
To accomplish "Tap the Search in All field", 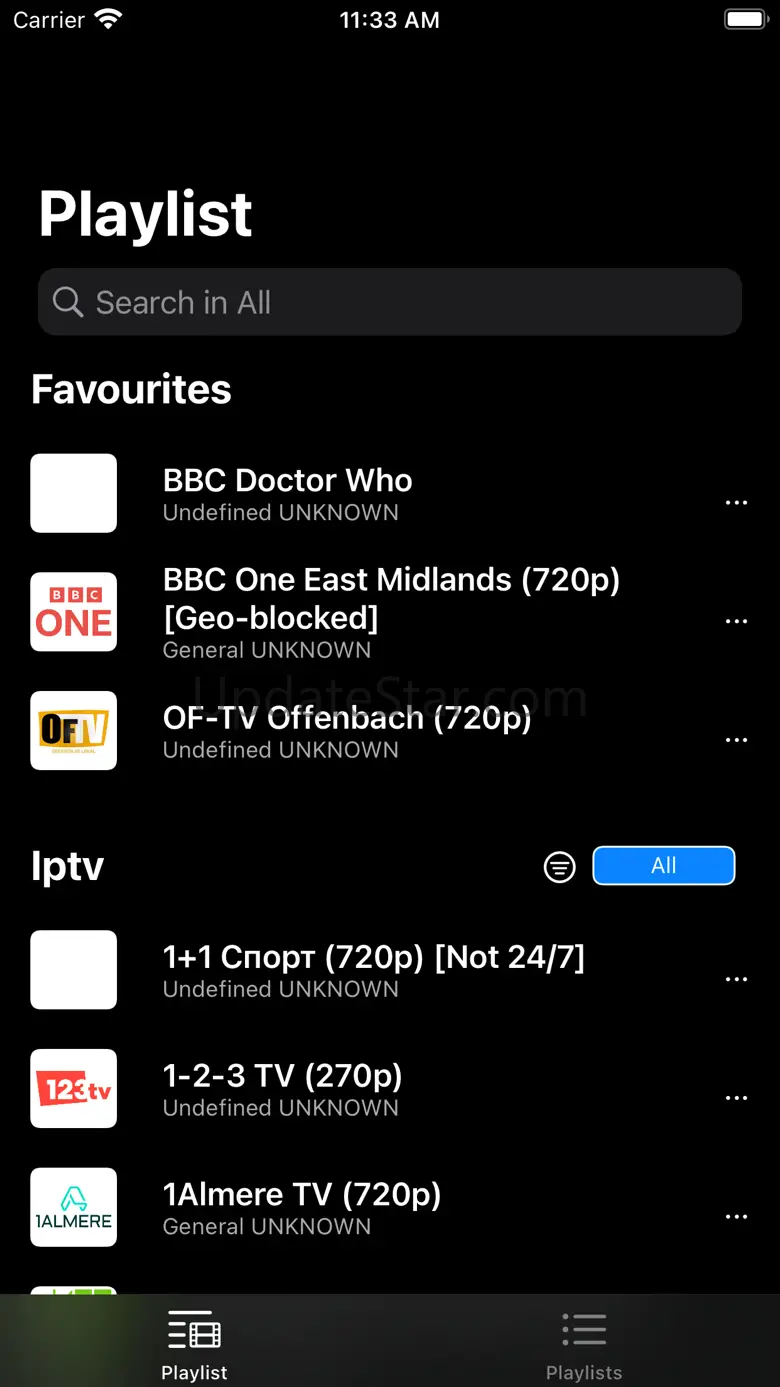I will click(390, 302).
